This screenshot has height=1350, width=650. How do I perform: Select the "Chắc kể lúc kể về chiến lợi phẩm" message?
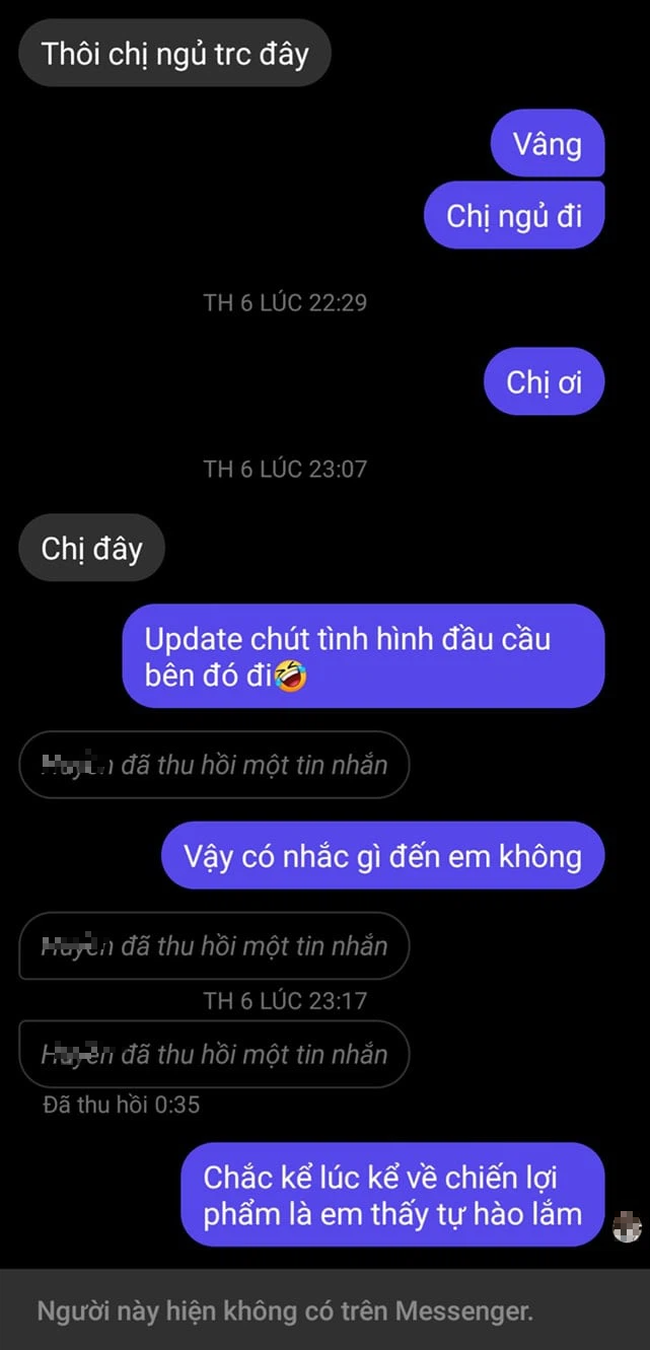point(393,1195)
